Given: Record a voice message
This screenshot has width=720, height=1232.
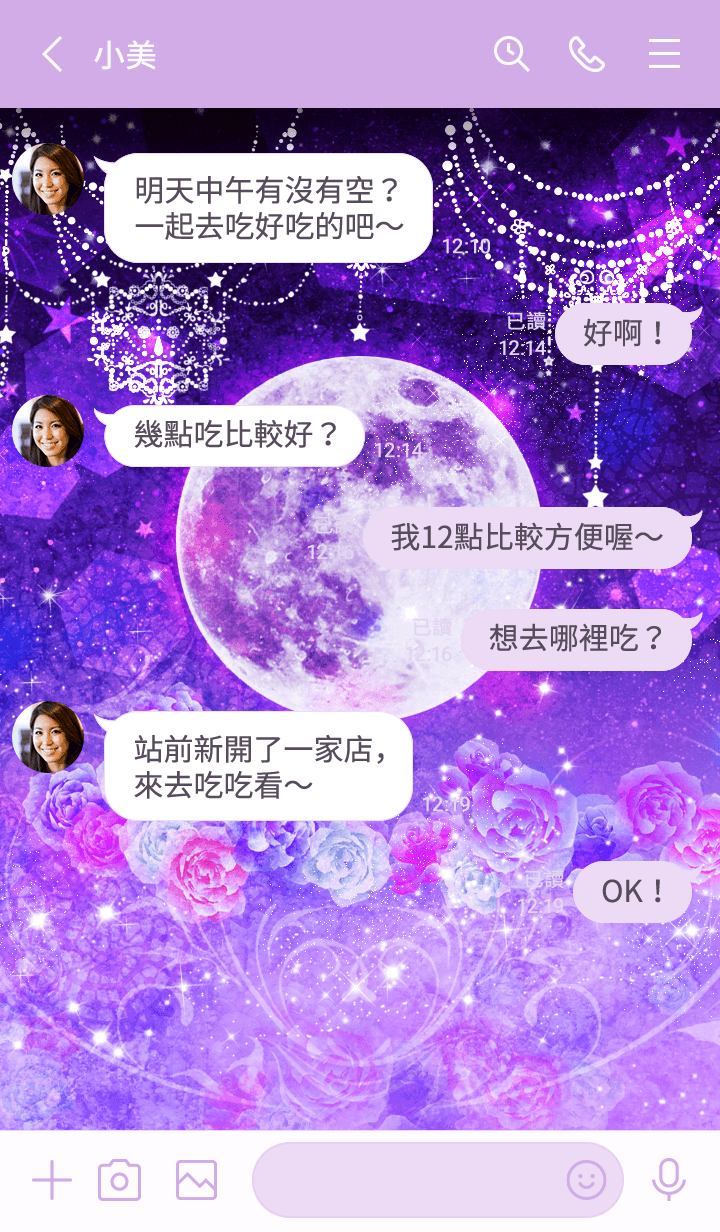Looking at the screenshot, I should coord(668,1181).
